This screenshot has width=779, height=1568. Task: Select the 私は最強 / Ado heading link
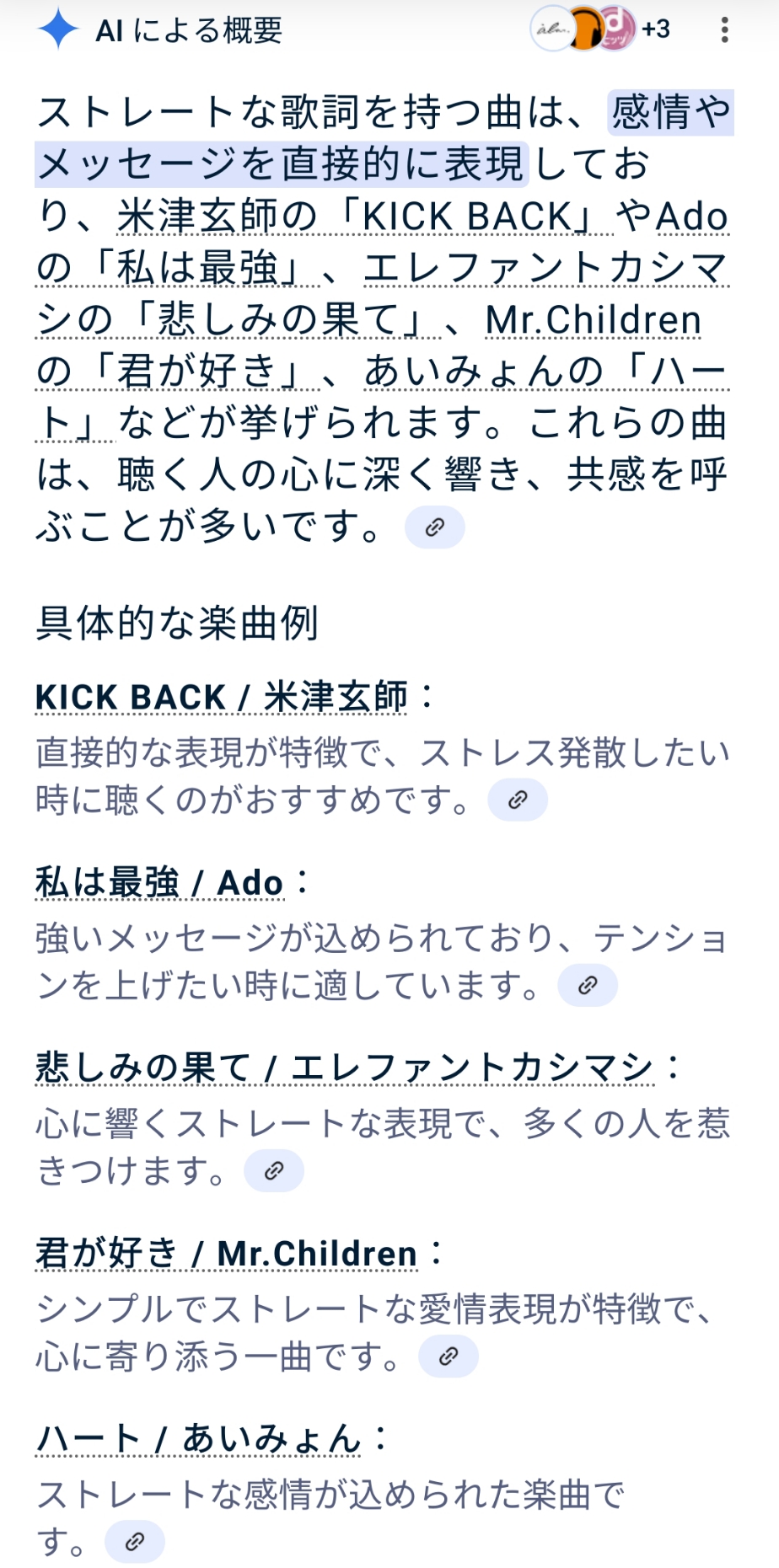click(159, 883)
